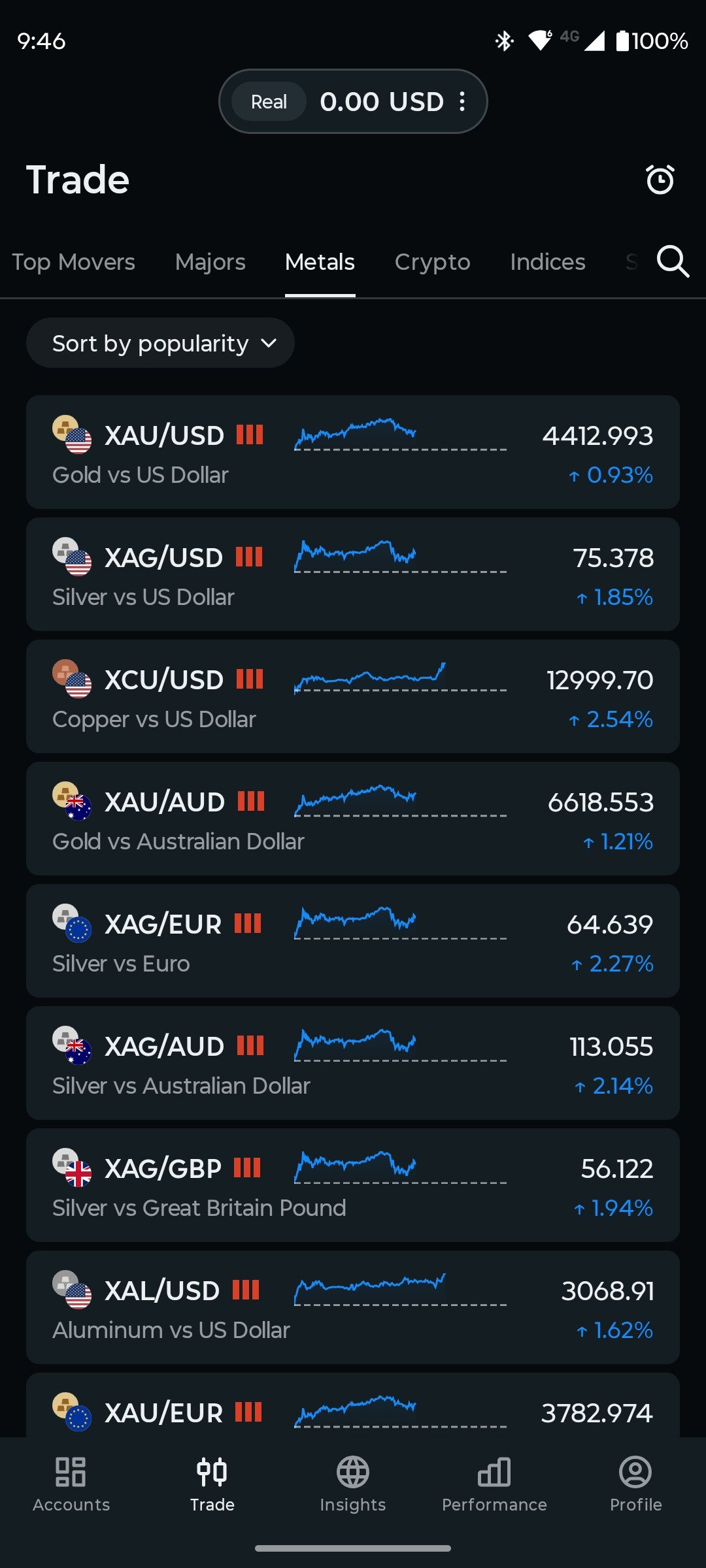Switch to the Top Movers tab
This screenshot has width=706, height=1568.
coord(73,262)
